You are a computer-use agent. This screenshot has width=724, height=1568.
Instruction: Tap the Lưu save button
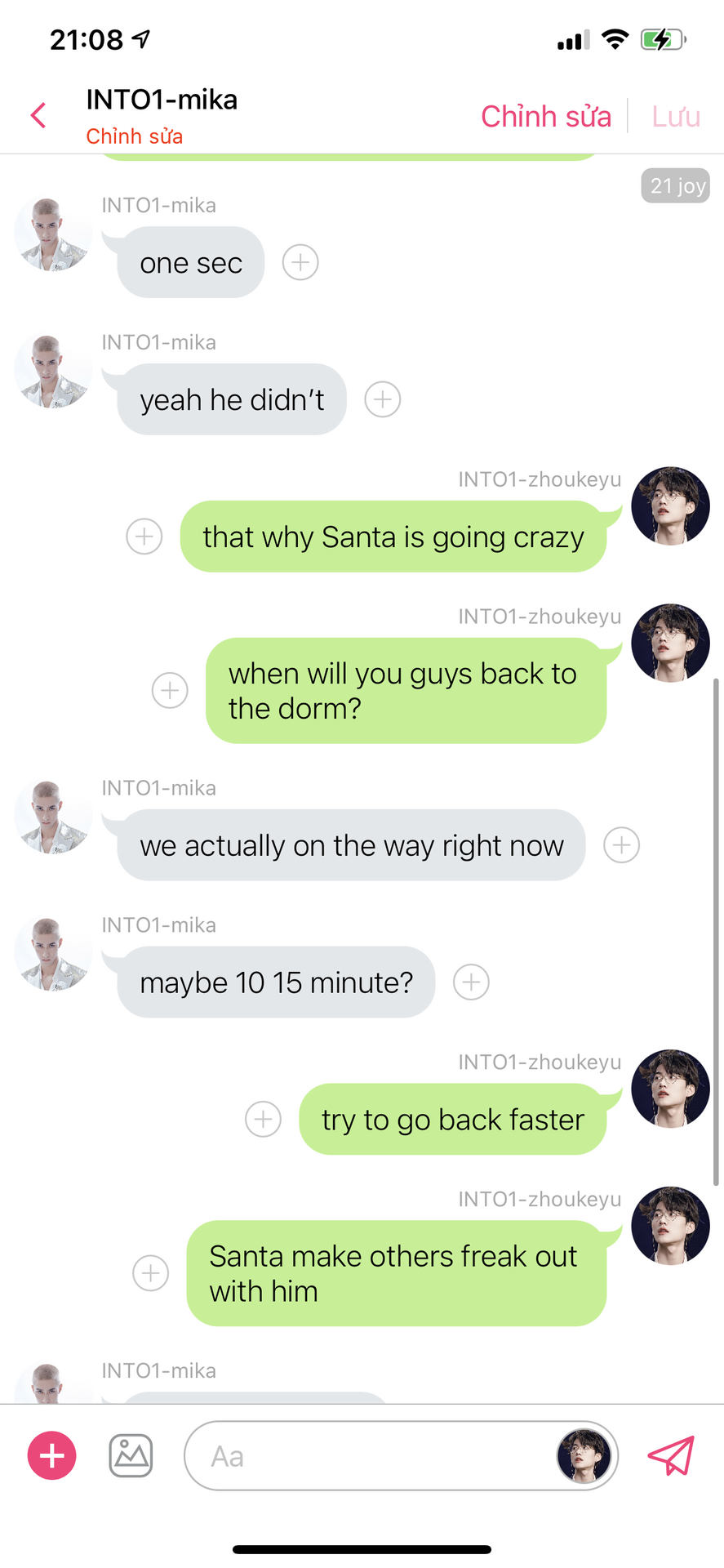click(675, 117)
